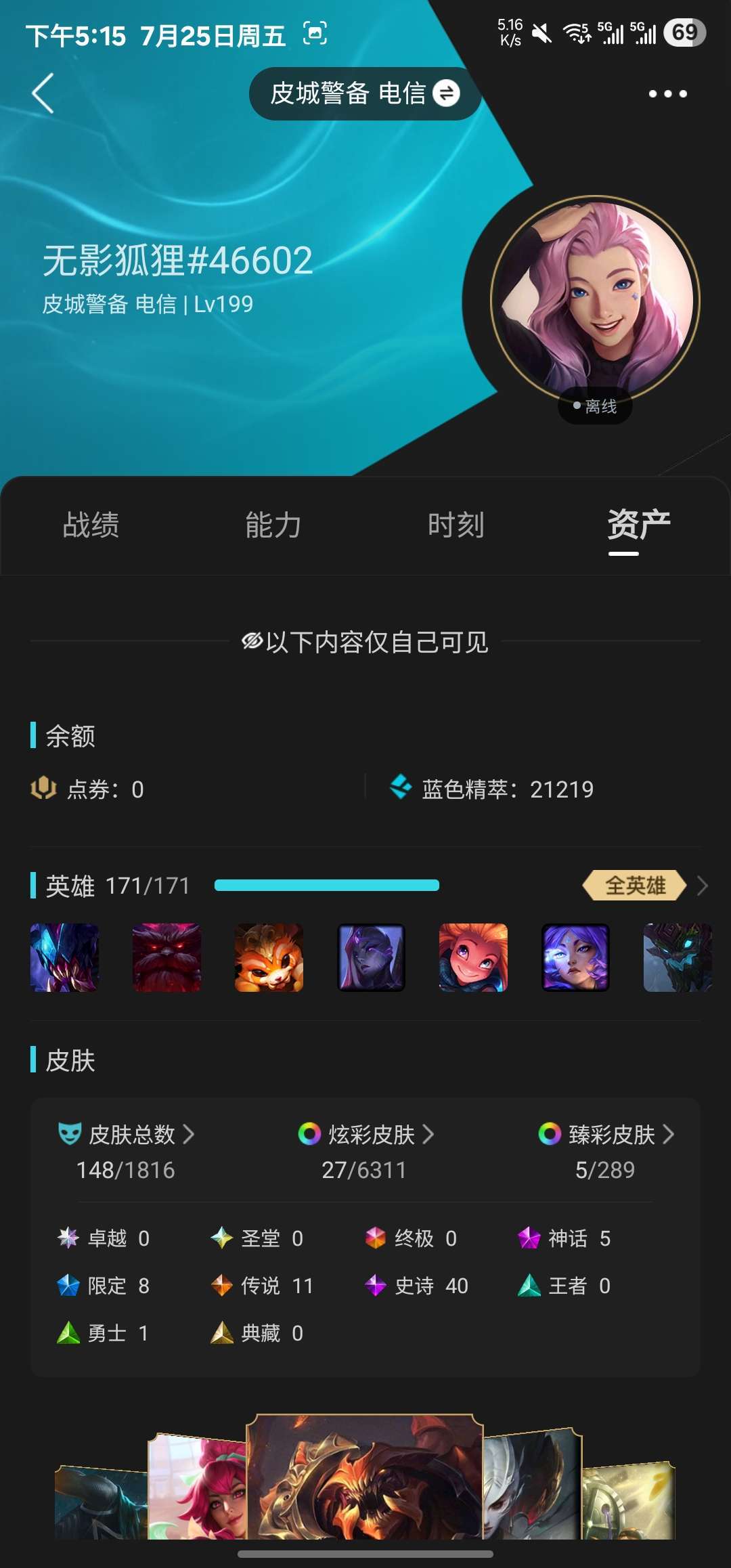Open 炫彩皮肤 chroma skins
The width and height of the screenshot is (731, 1568).
coord(366,1134)
